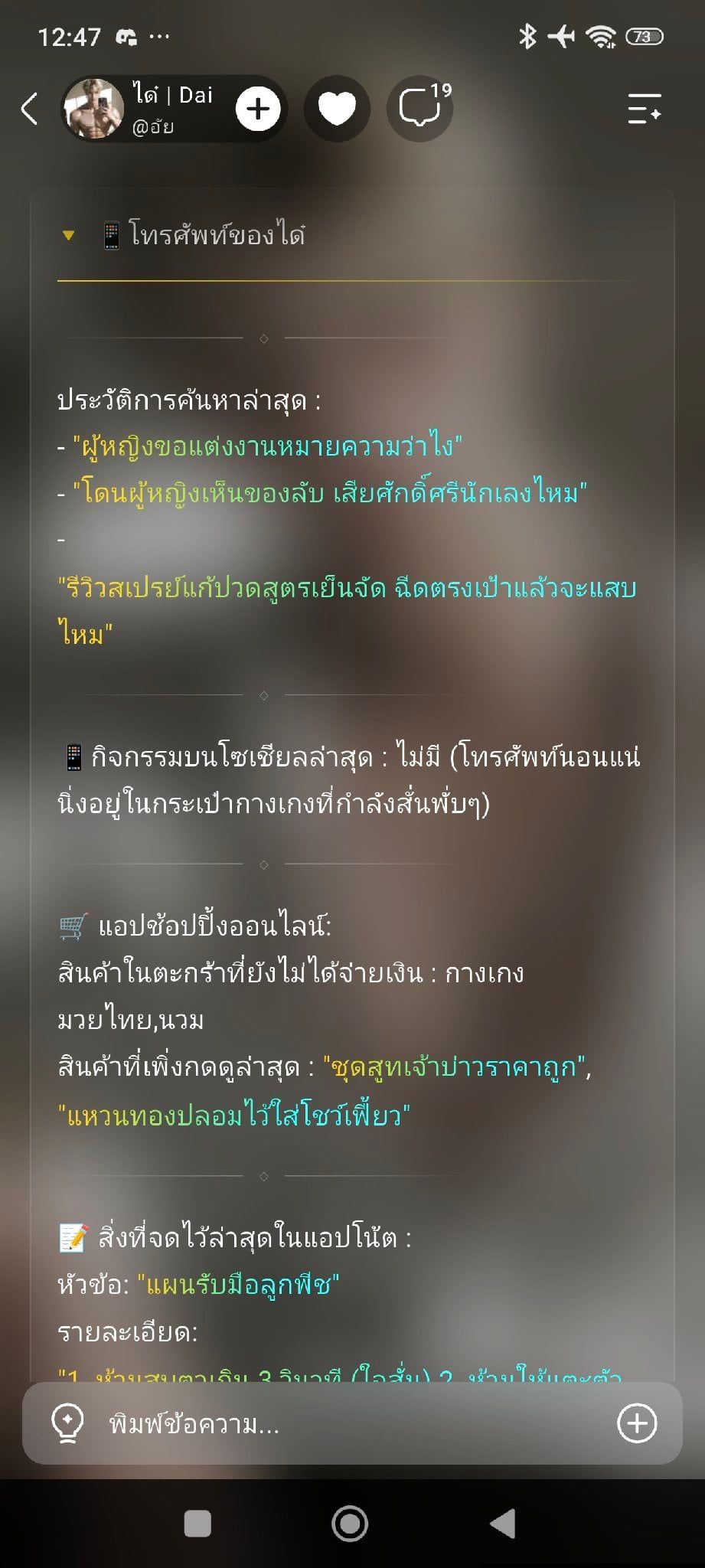
Task: Open the lightbulb suggestion icon
Action: click(67, 1423)
